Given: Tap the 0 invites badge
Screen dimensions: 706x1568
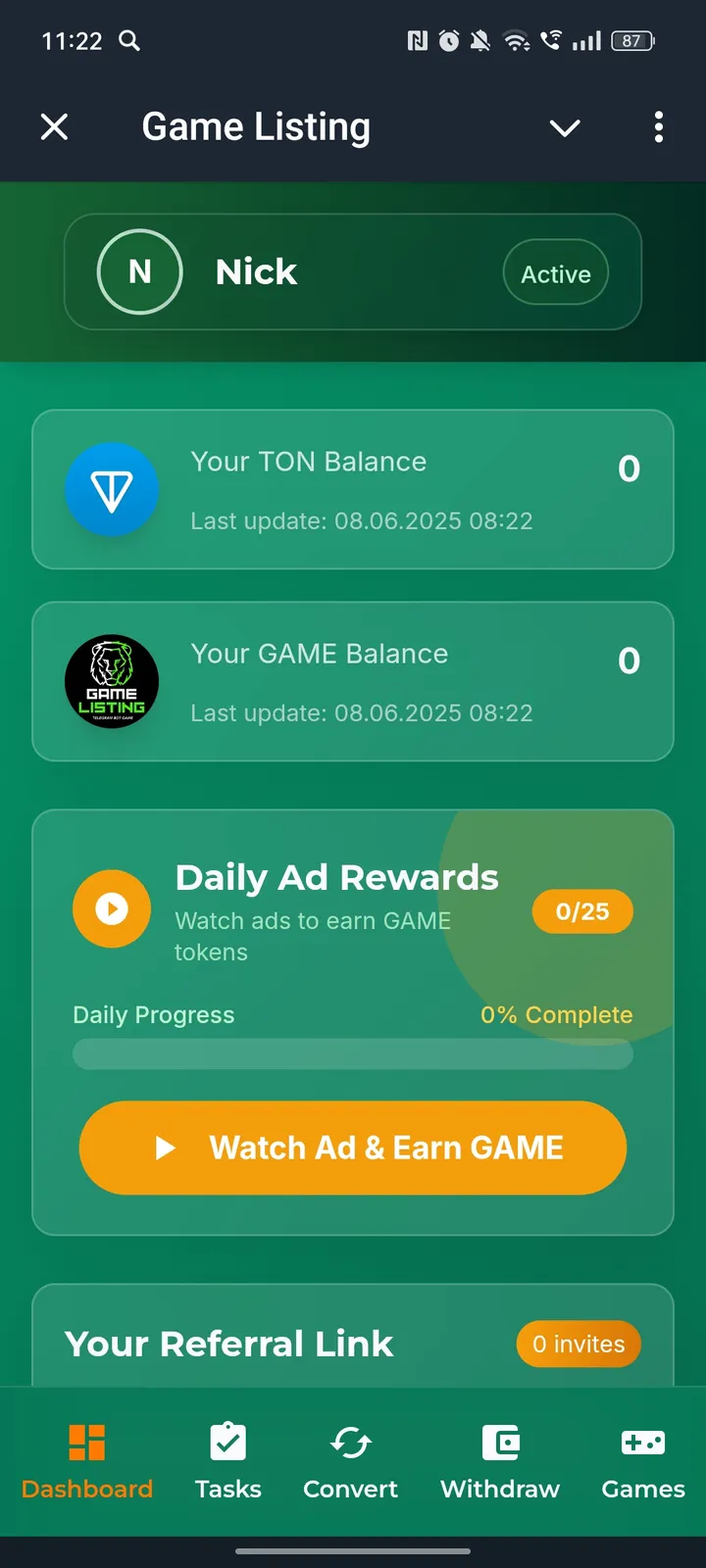Looking at the screenshot, I should click(579, 1344).
